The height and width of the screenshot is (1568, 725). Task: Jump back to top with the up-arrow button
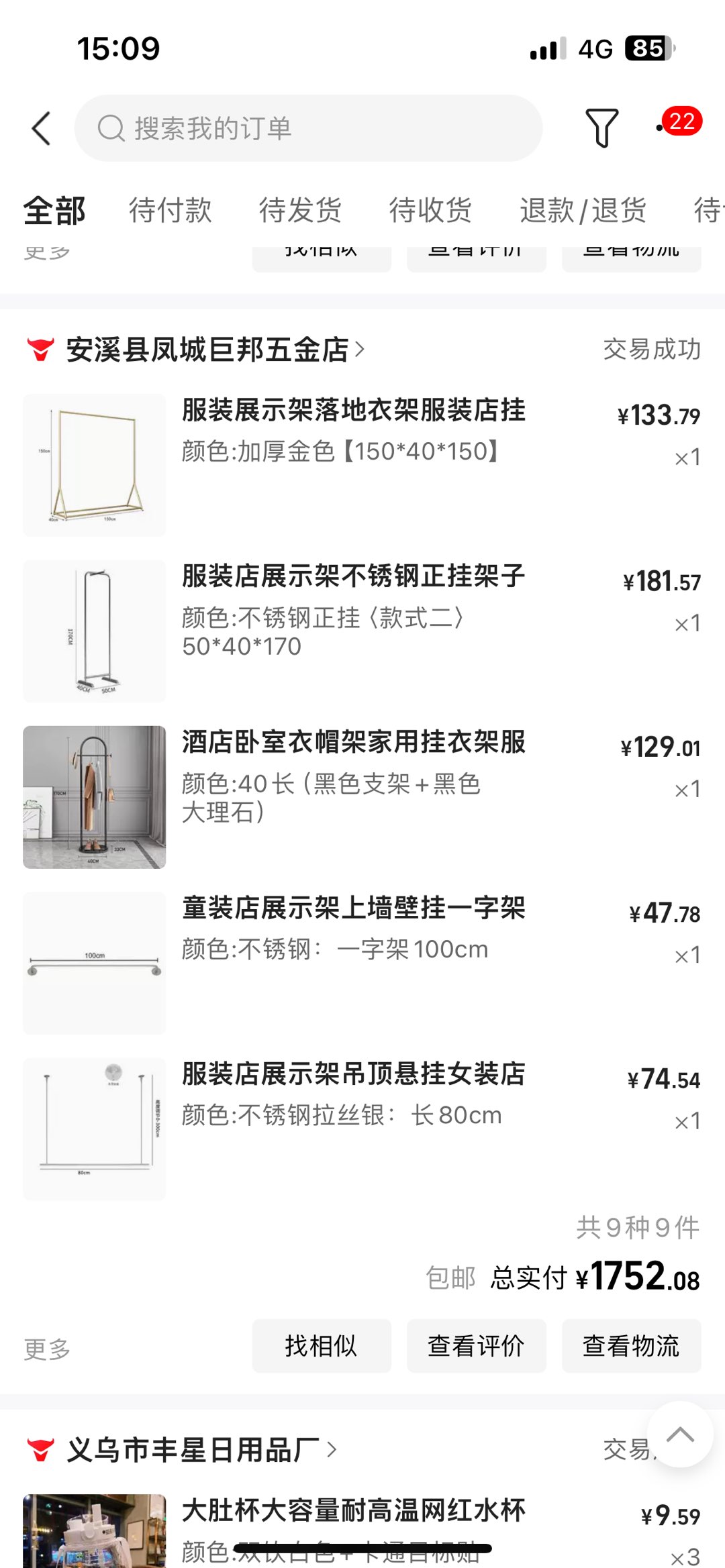pos(679,1434)
